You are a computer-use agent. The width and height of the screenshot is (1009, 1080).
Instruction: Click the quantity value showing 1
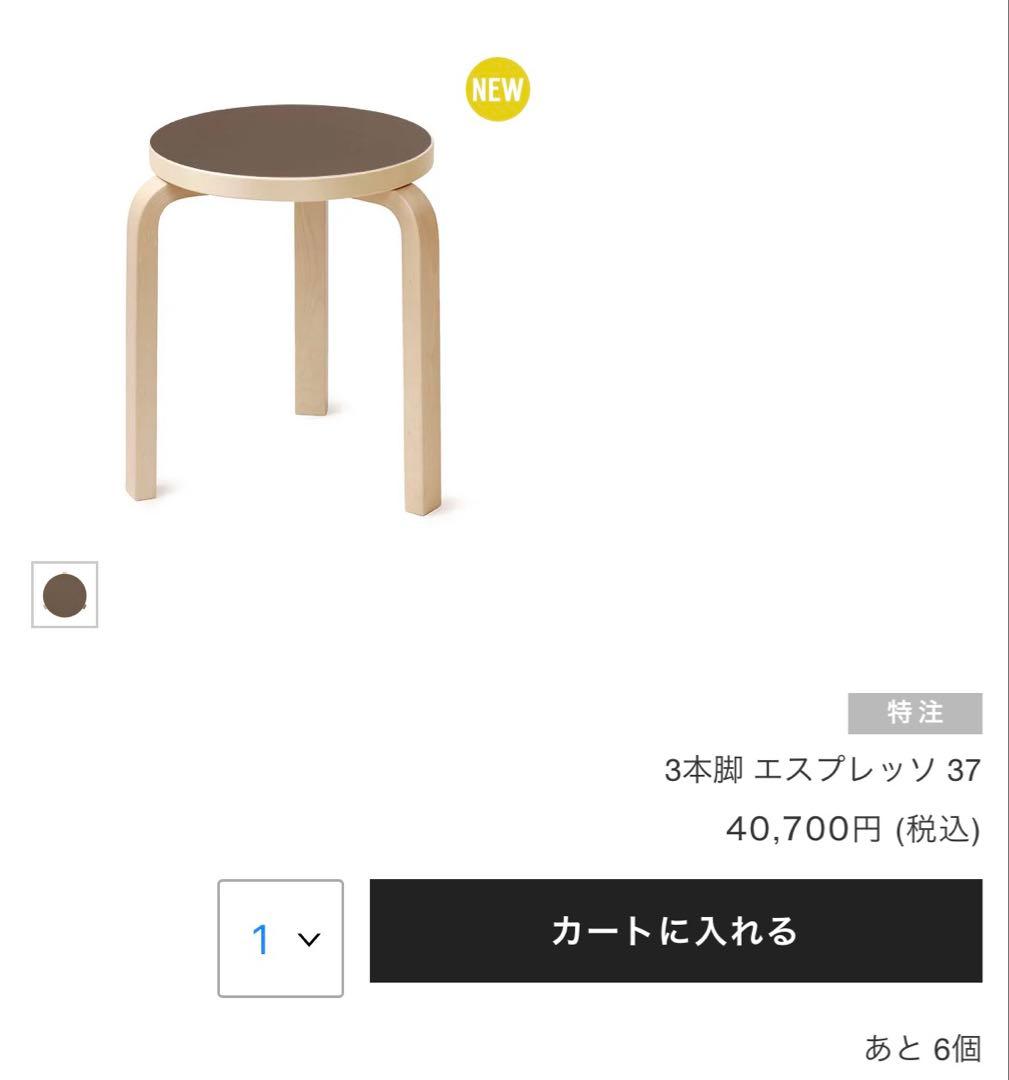261,938
